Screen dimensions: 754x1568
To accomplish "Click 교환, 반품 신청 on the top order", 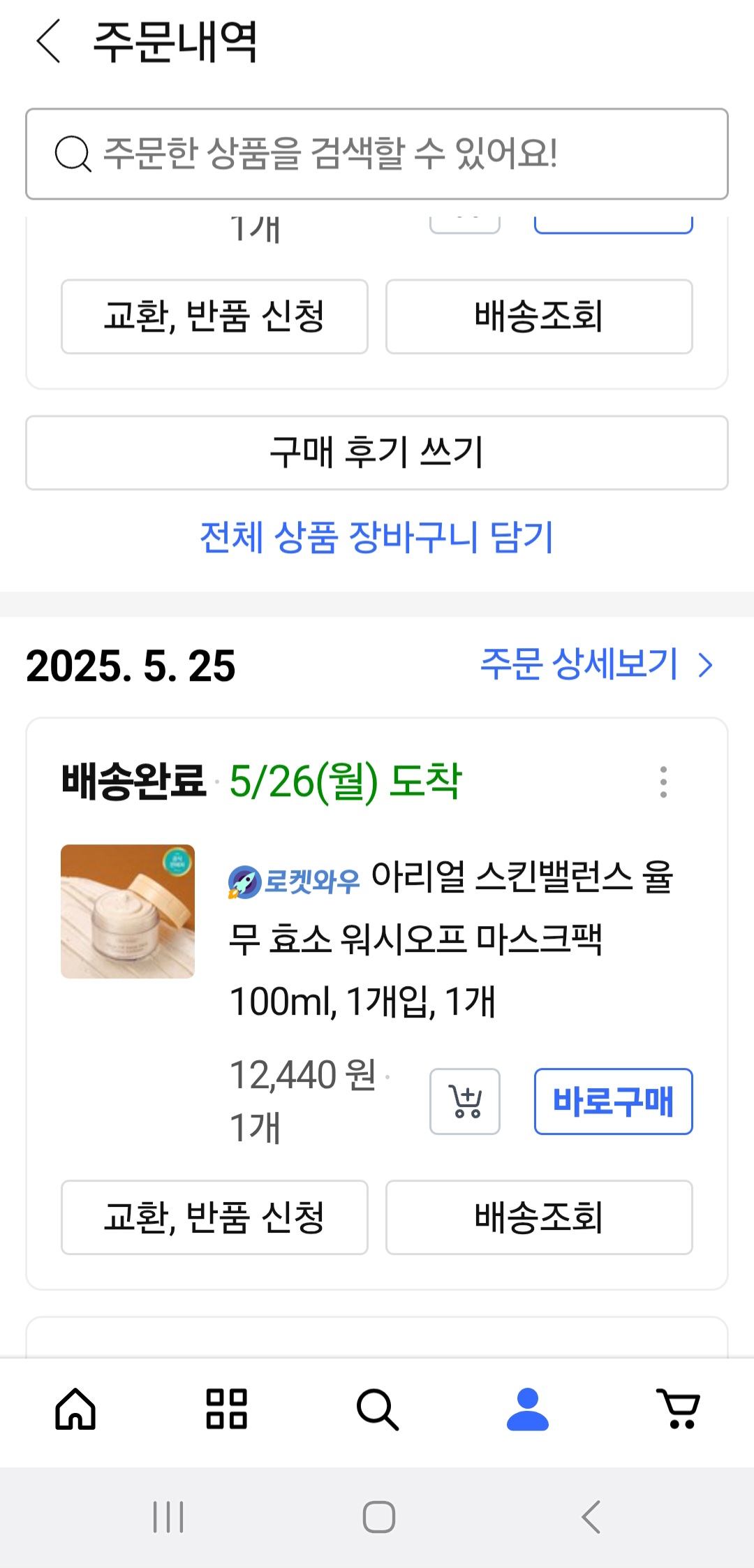I will click(x=214, y=316).
